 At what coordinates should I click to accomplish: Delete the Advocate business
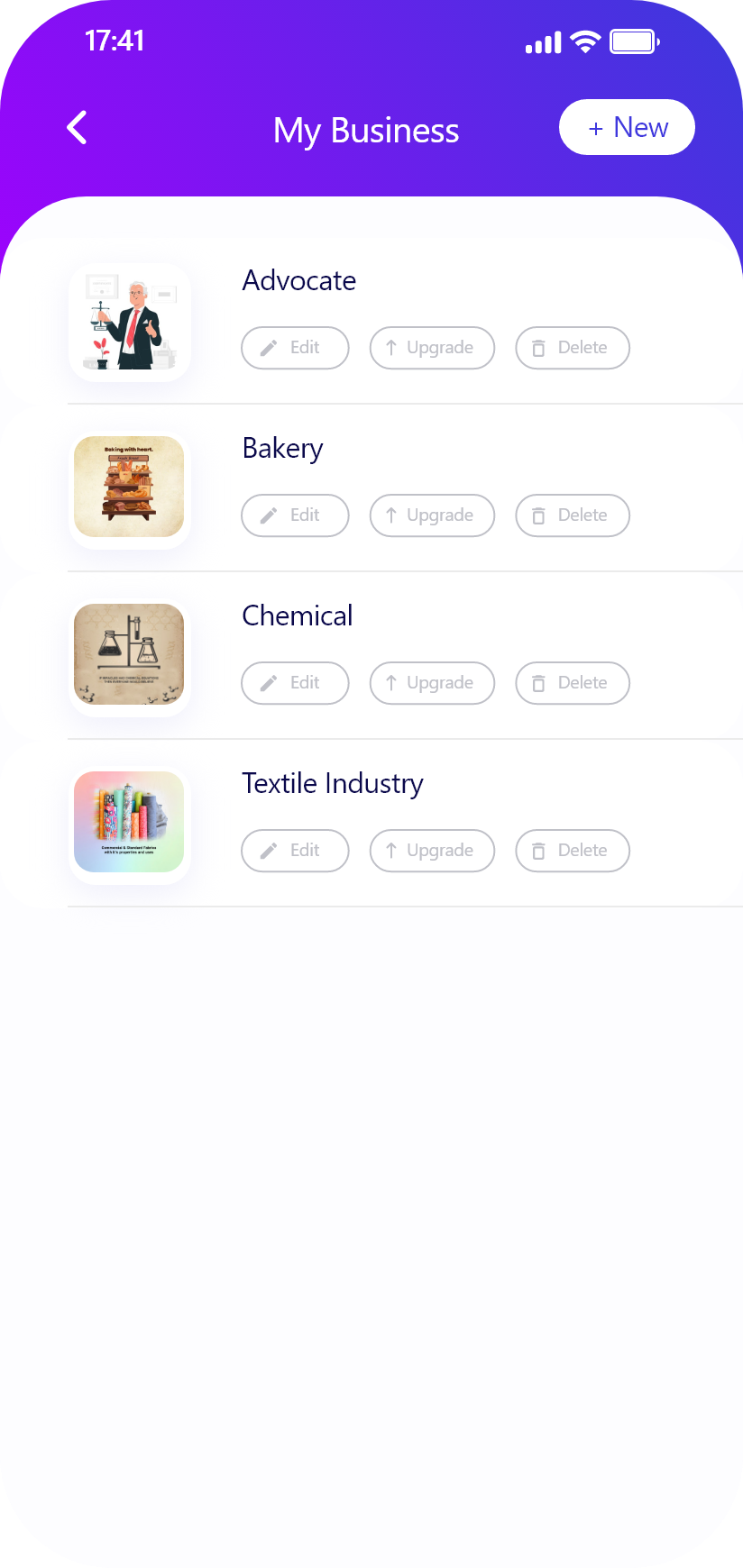572,348
